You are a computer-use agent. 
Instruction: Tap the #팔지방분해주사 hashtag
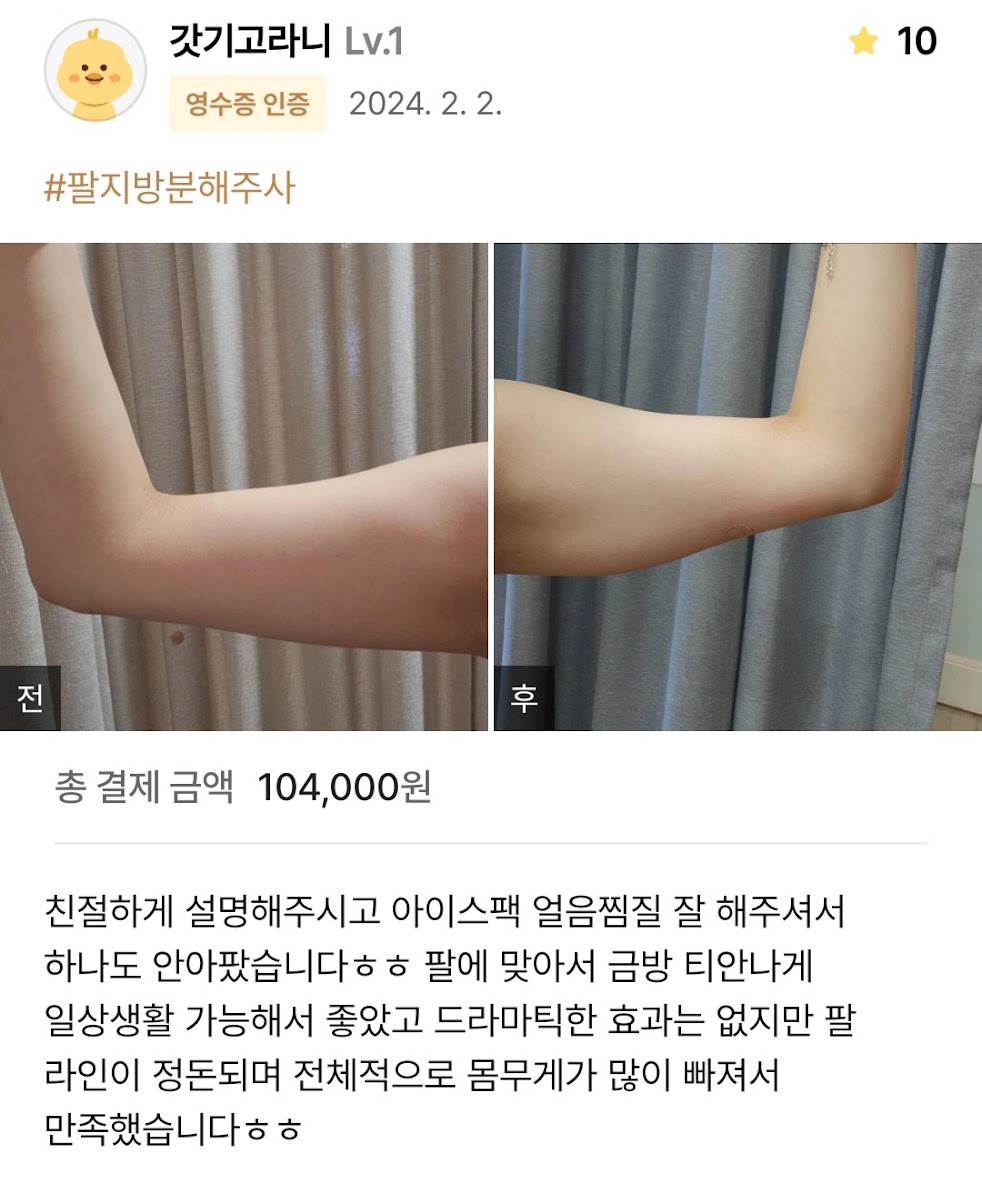[170, 188]
